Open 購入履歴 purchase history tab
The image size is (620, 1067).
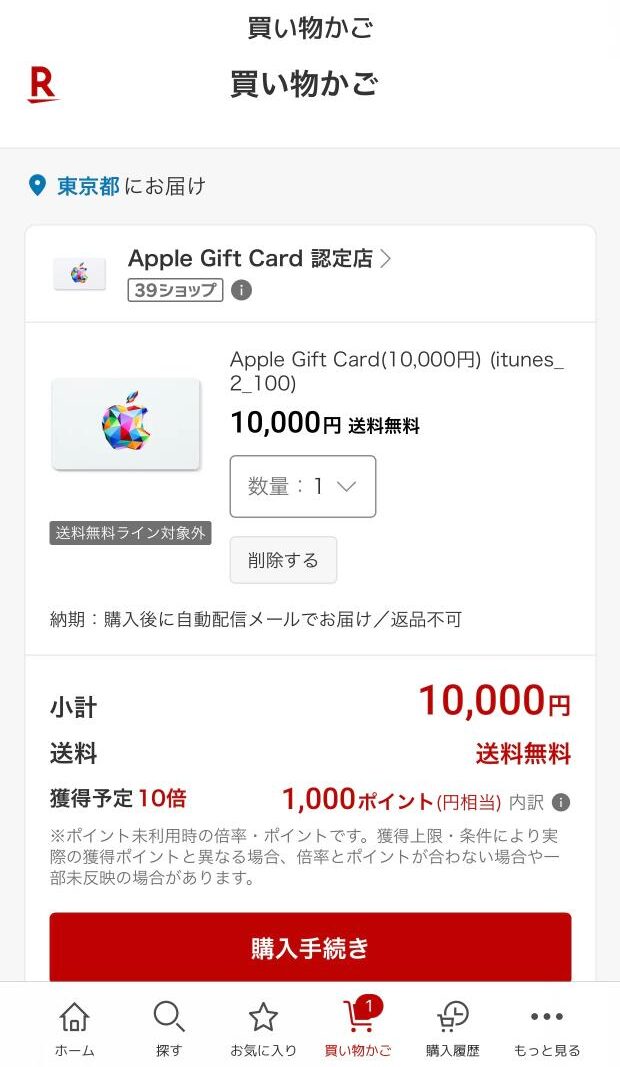[x=452, y=1029]
